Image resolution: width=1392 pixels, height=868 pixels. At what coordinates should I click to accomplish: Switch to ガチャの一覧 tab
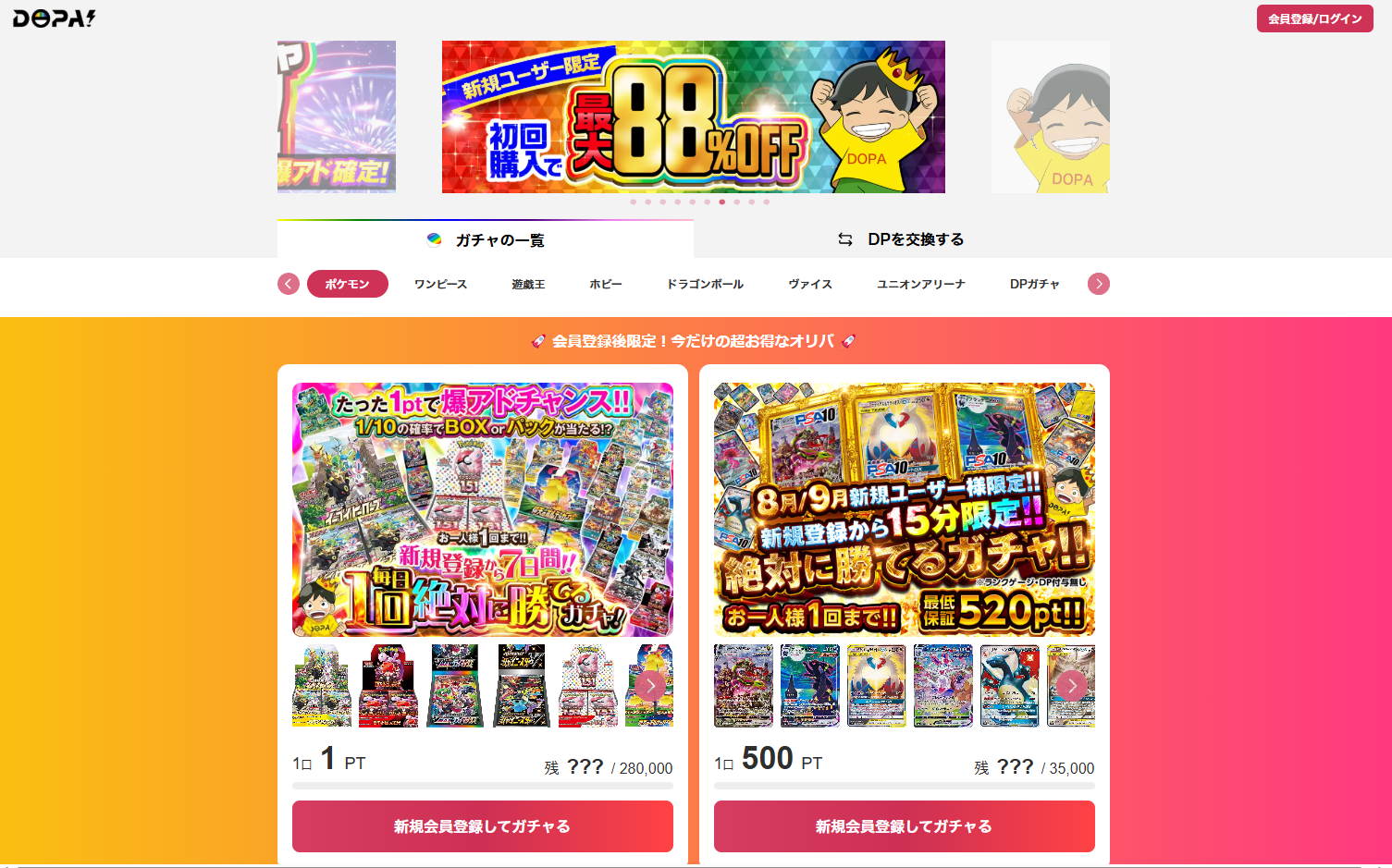486,239
